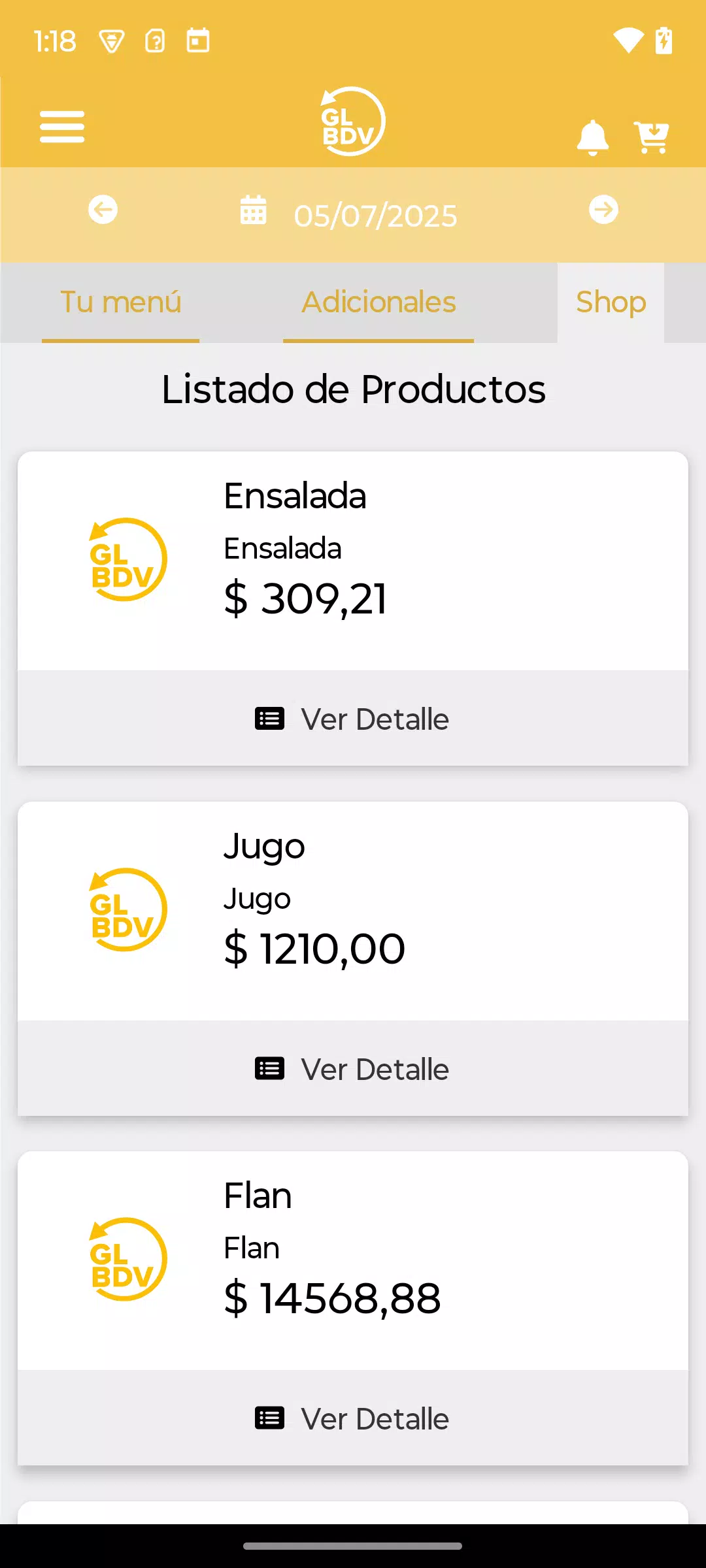Open the Ensalada product card
706x1568 pixels.
coord(353,561)
